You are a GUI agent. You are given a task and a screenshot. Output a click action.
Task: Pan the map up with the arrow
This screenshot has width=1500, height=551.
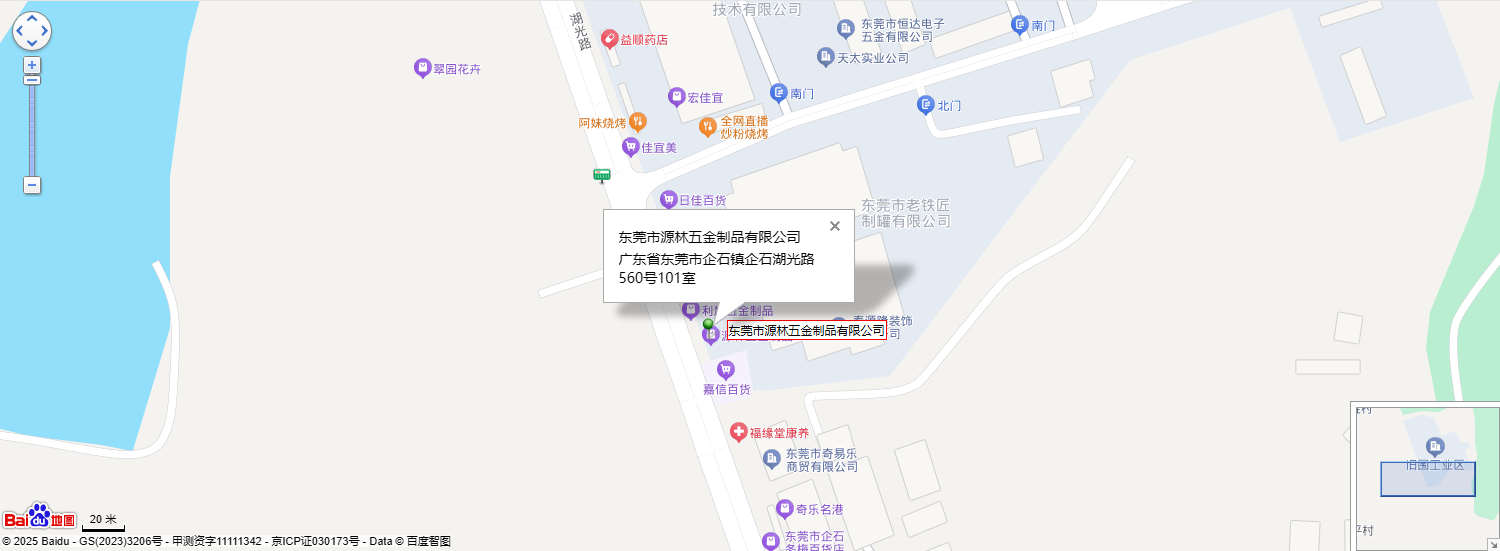click(x=32, y=18)
